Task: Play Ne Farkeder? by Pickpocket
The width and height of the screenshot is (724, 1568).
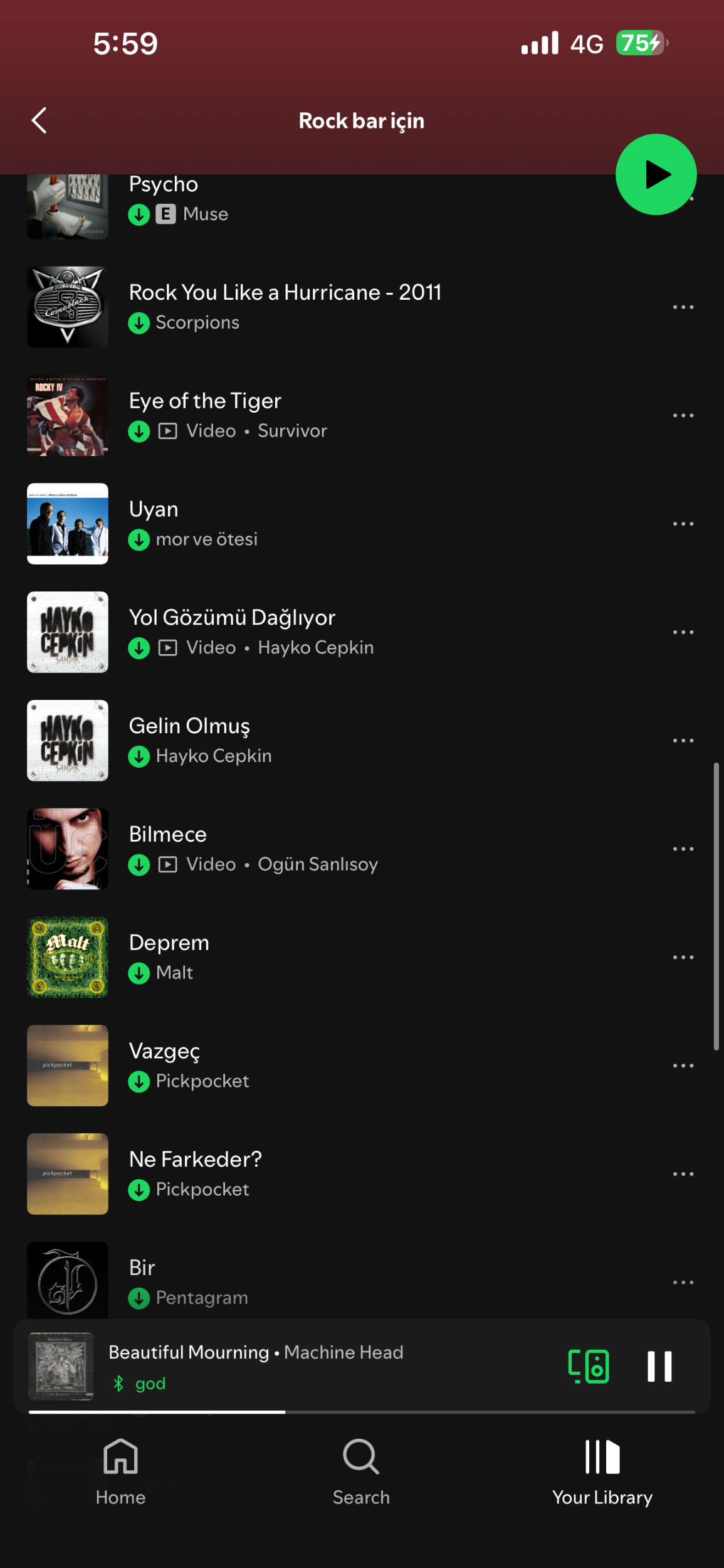Action: click(x=196, y=1160)
